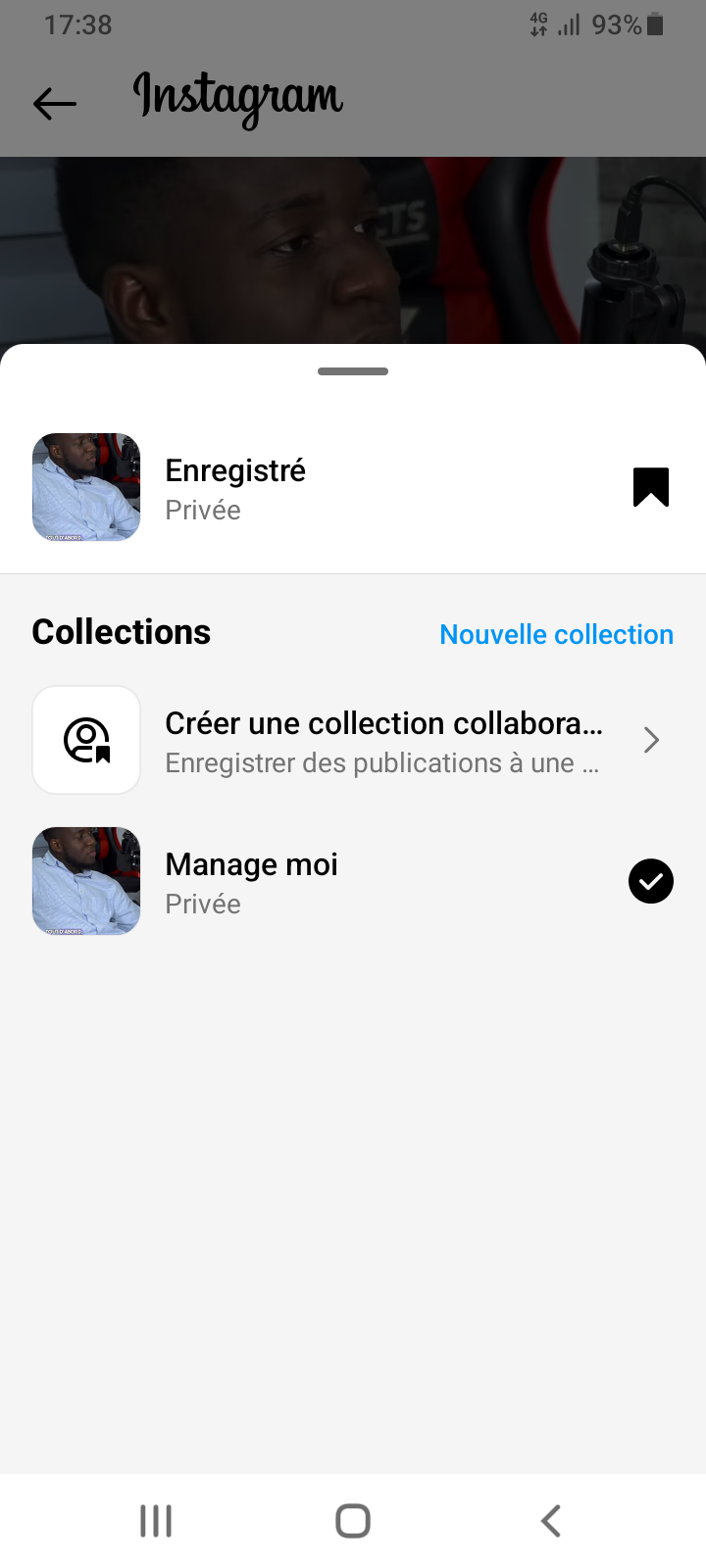Open recent apps from navigation bar
Image resolution: width=706 pixels, height=1568 pixels.
click(156, 1521)
